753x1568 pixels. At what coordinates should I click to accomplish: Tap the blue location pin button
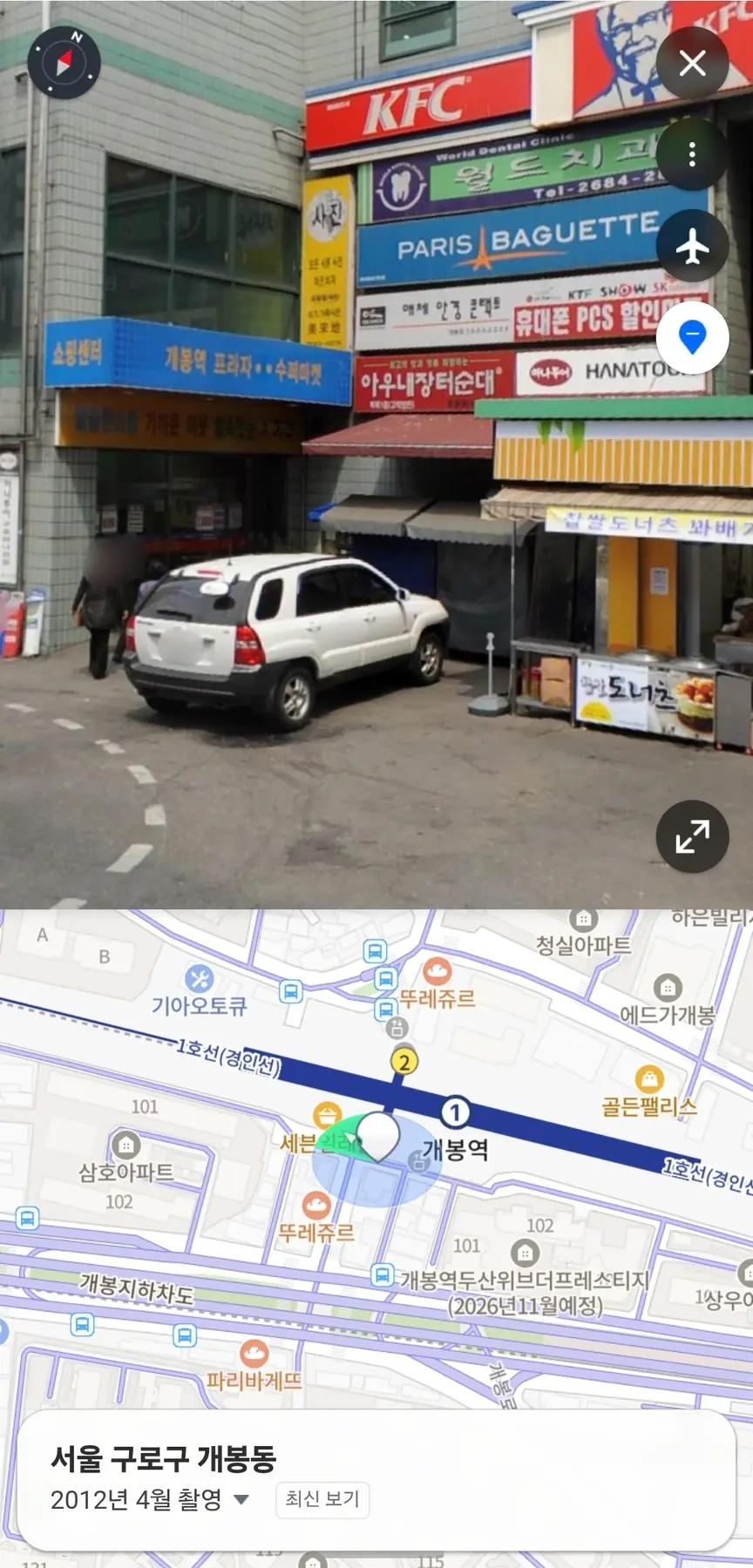tap(692, 338)
